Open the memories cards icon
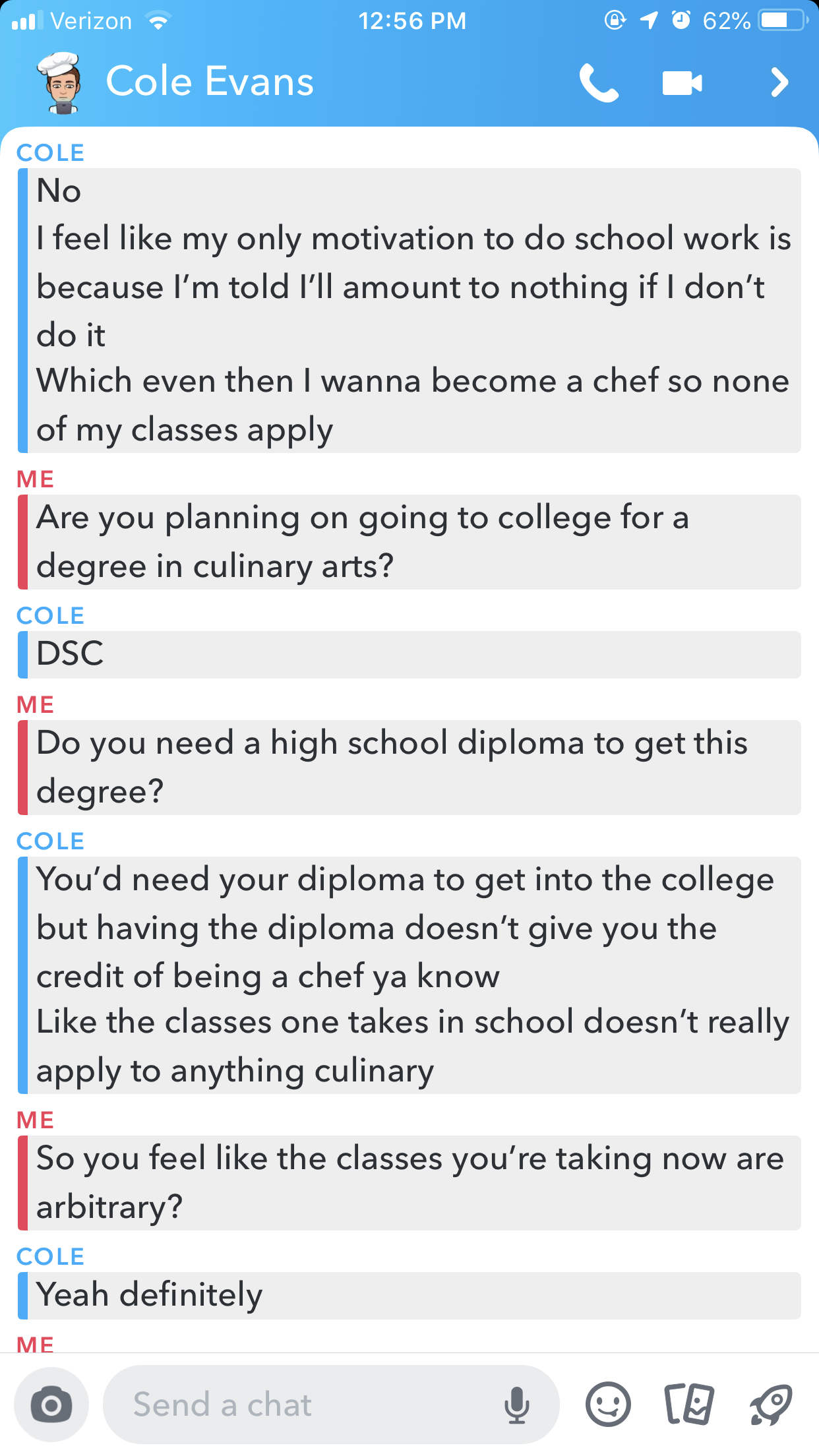 [x=689, y=1405]
